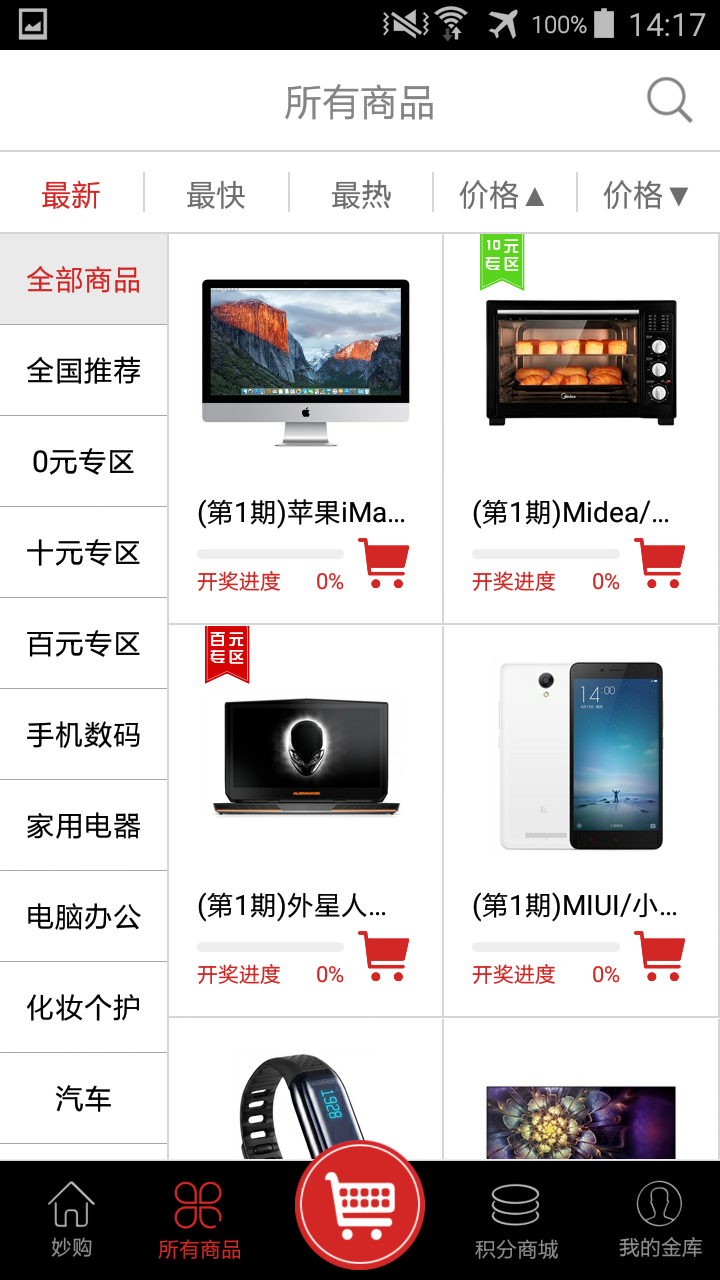
Task: Show the 家用电器 category
Action: [x=84, y=826]
